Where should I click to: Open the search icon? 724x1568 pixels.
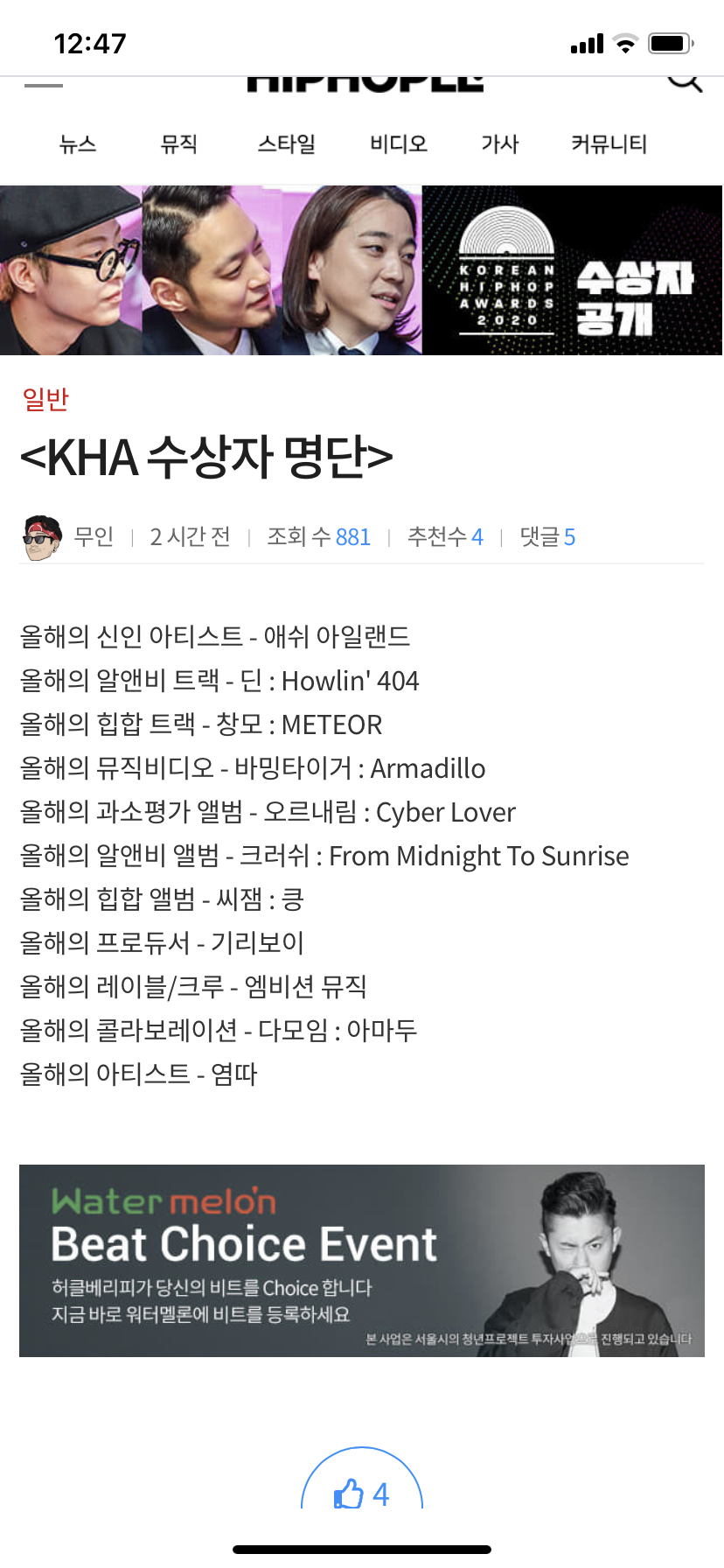coord(684,82)
